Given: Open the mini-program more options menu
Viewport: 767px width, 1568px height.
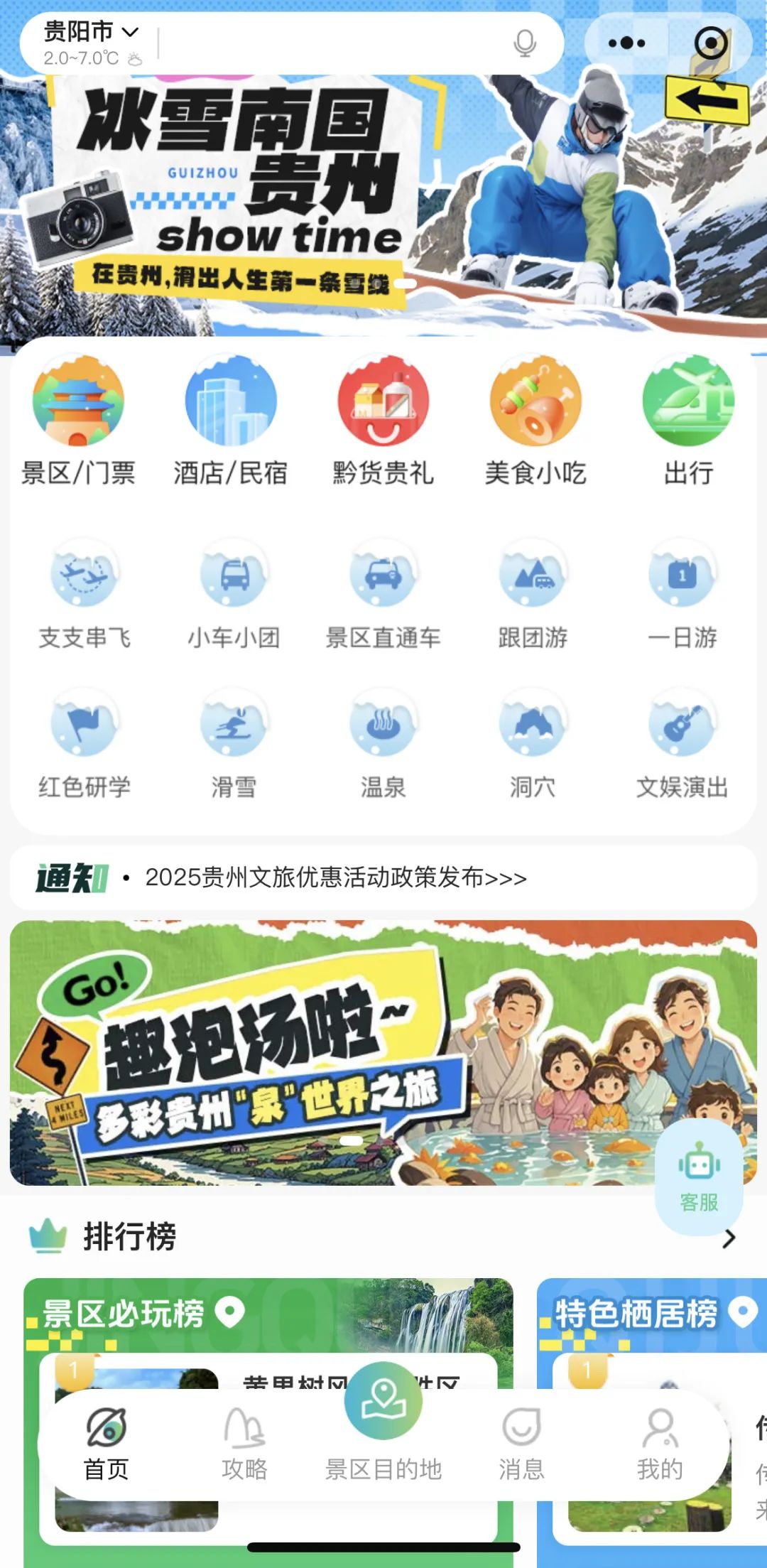Looking at the screenshot, I should pyautogui.click(x=626, y=43).
